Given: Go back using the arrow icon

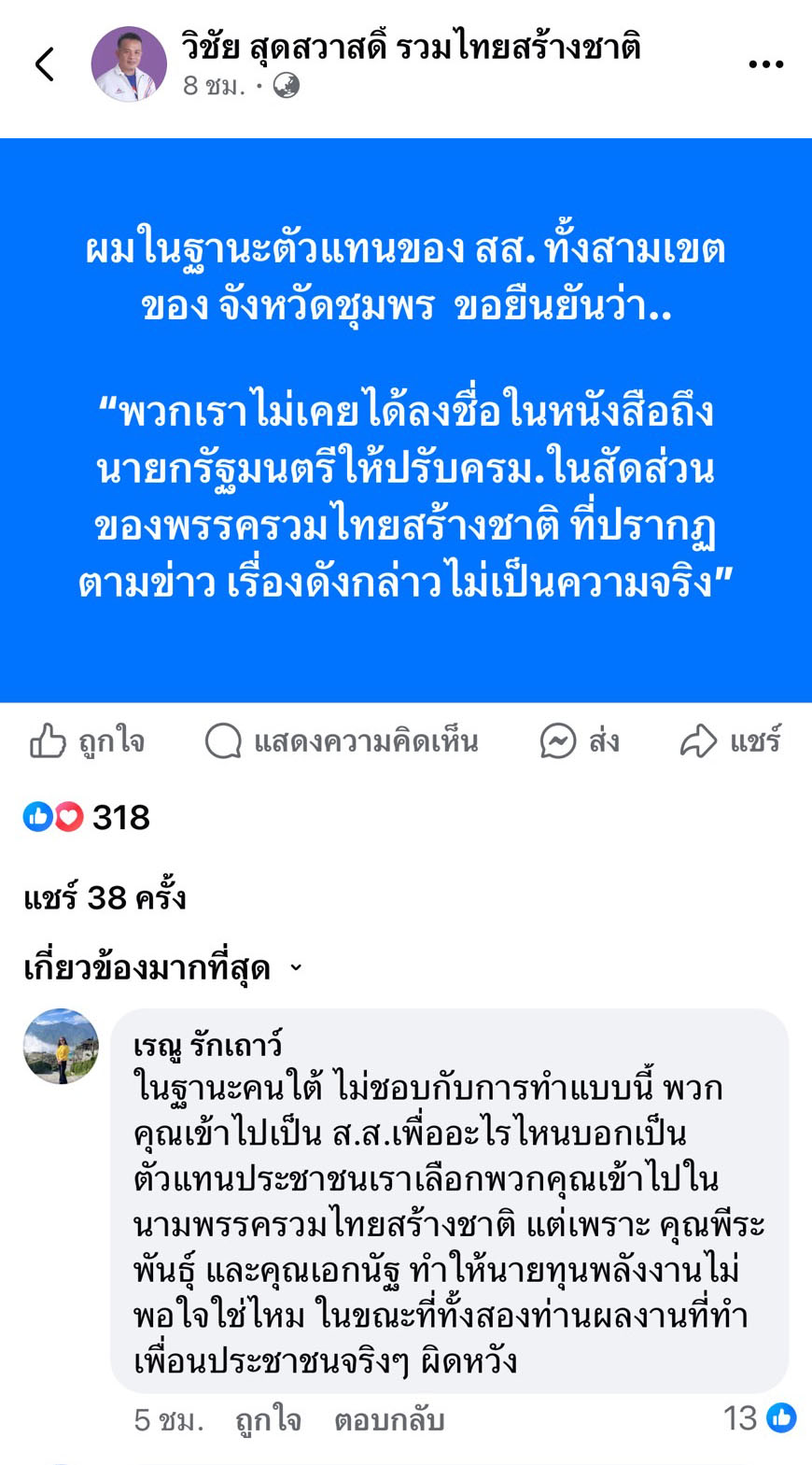Looking at the screenshot, I should (45, 64).
